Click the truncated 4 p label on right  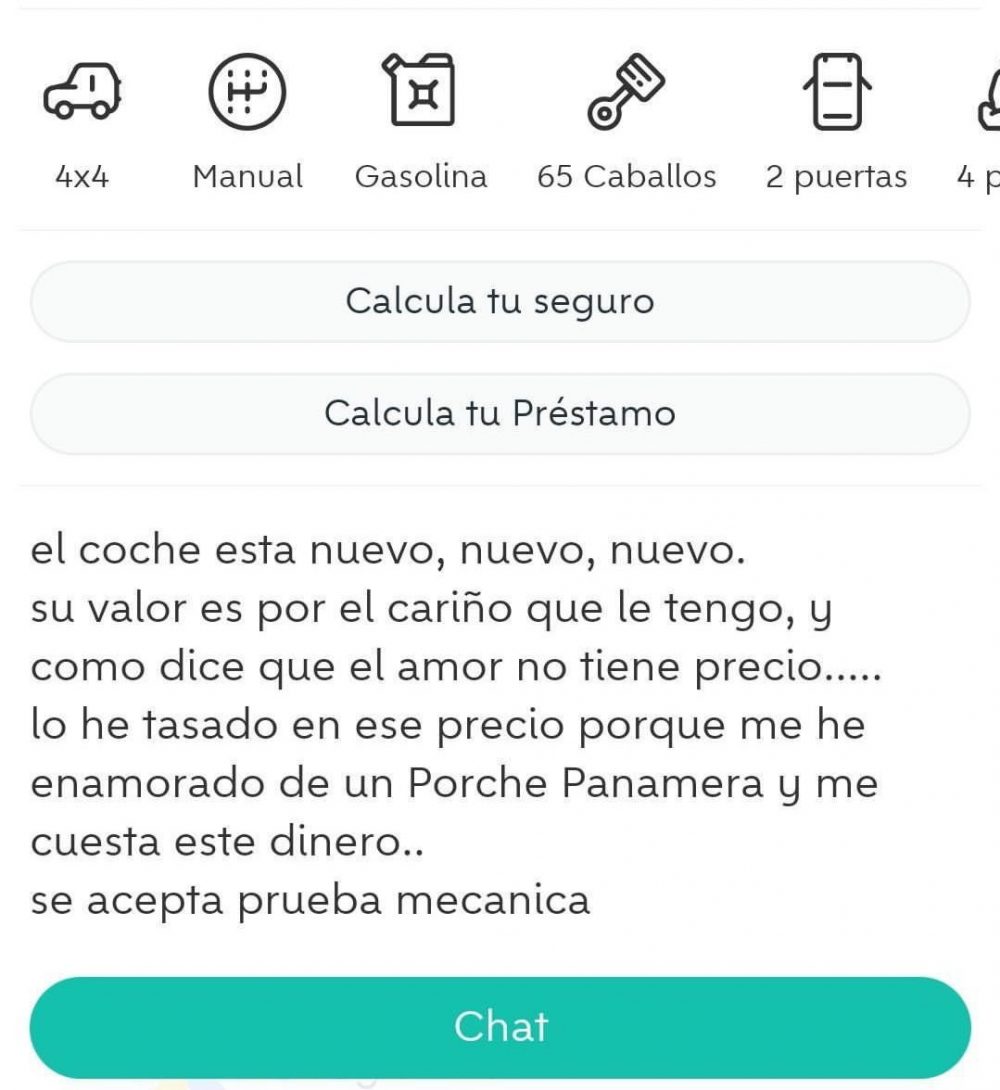pyautogui.click(x=980, y=177)
